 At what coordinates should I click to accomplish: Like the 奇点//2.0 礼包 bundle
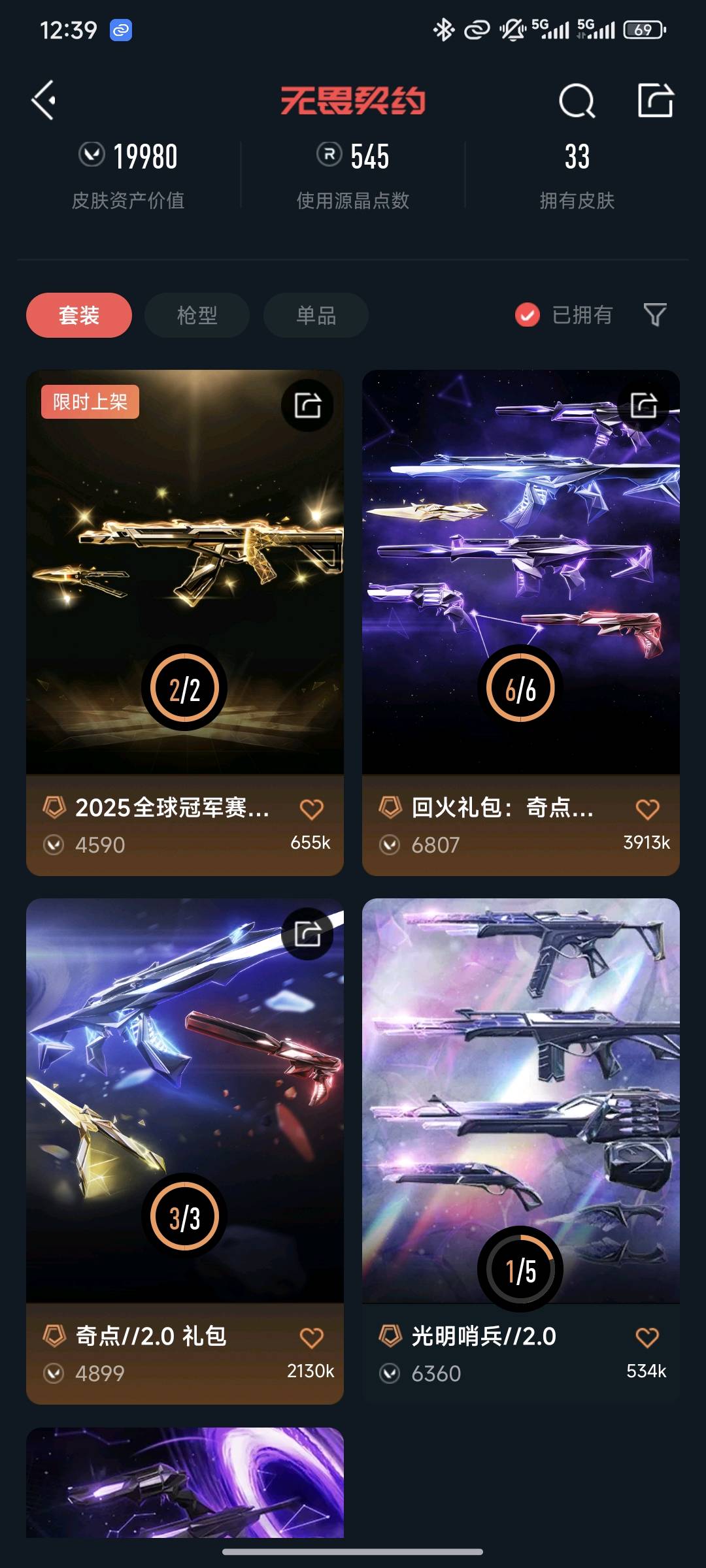tap(311, 1337)
